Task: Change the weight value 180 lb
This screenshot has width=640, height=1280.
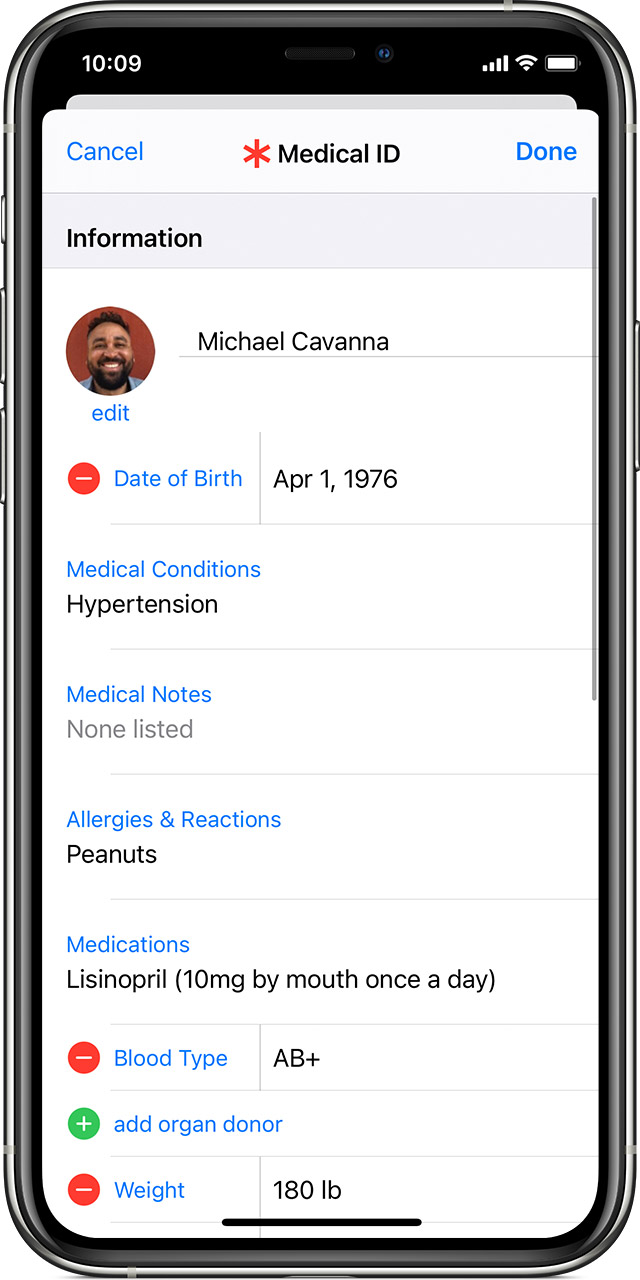Action: 307,1190
